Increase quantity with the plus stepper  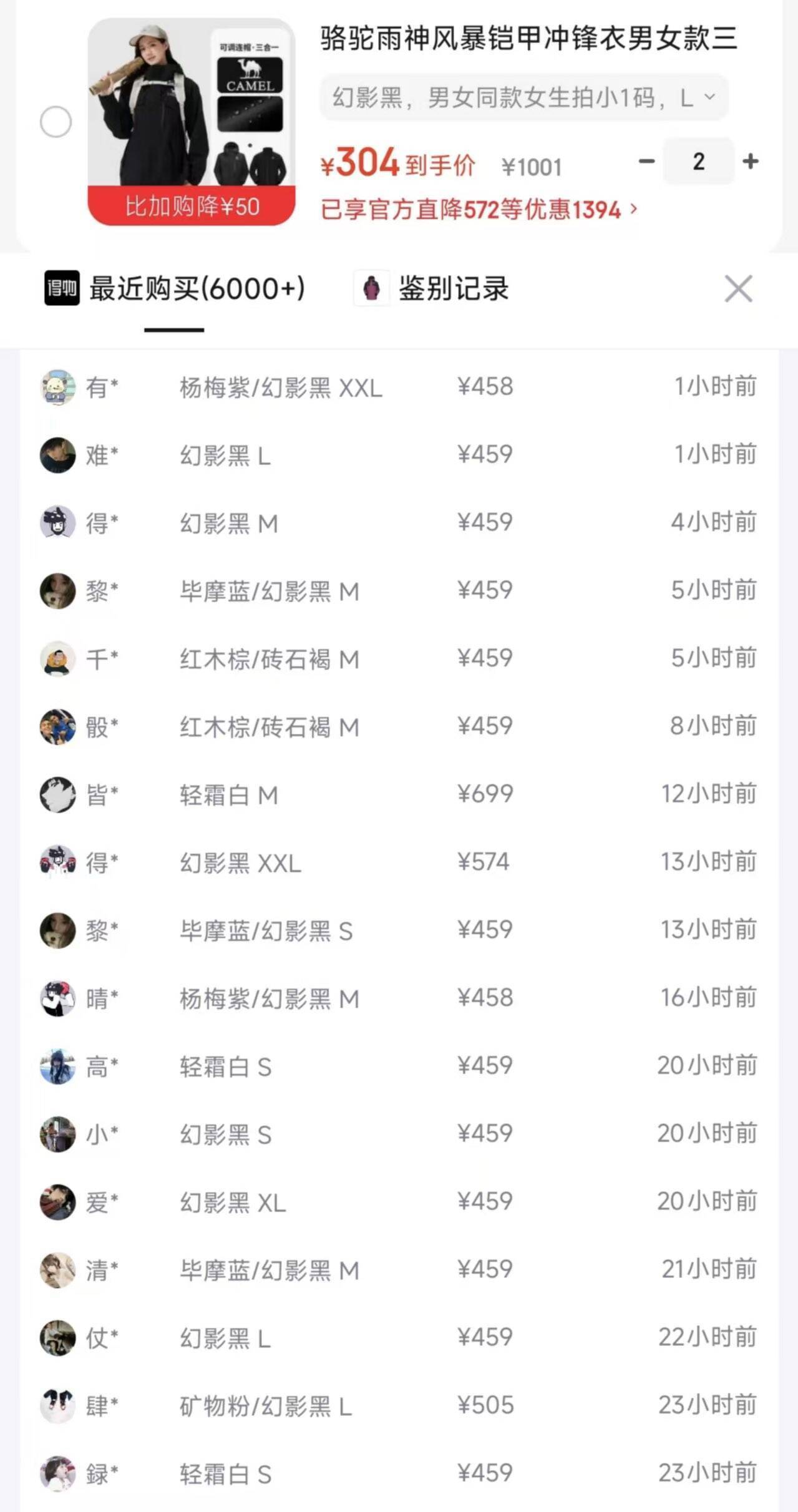tap(751, 162)
